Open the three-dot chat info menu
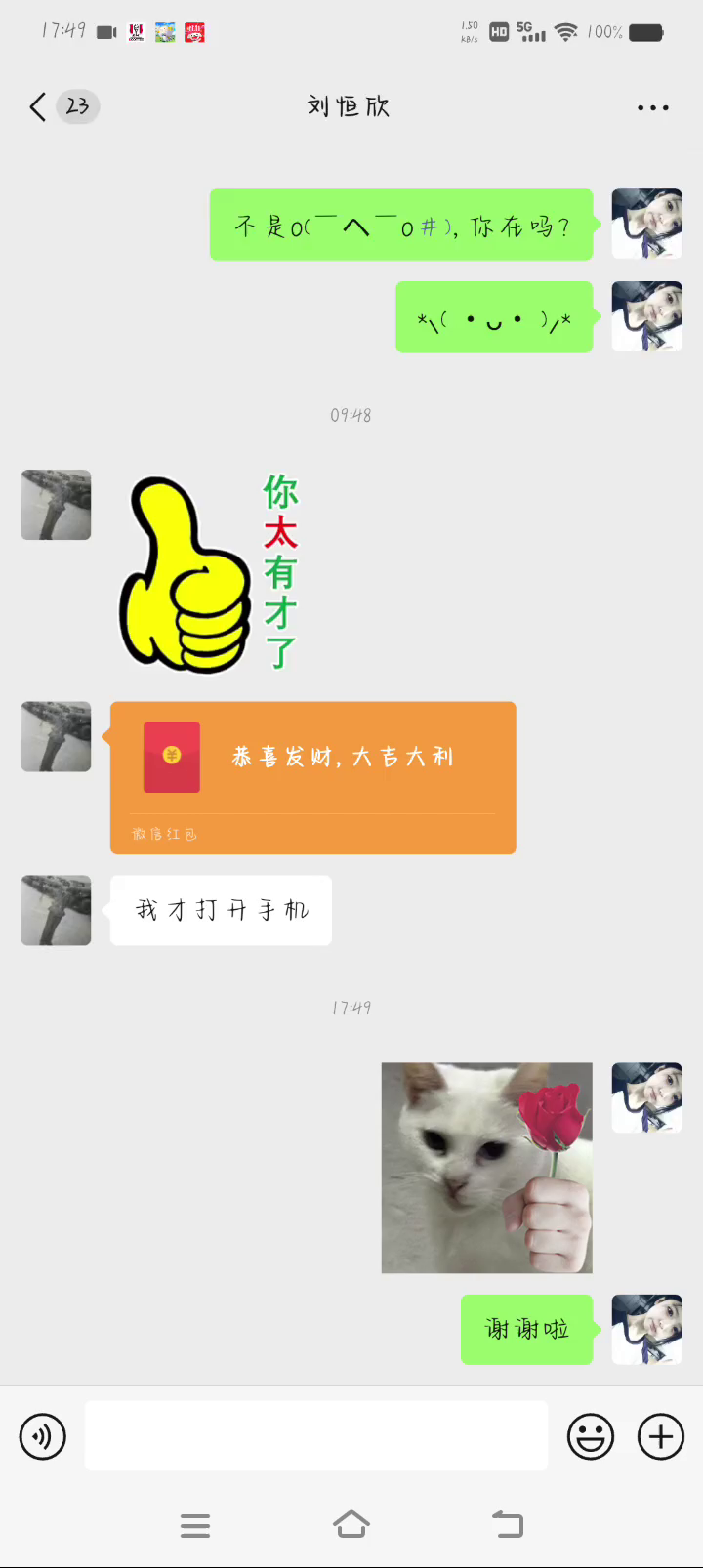 click(652, 107)
